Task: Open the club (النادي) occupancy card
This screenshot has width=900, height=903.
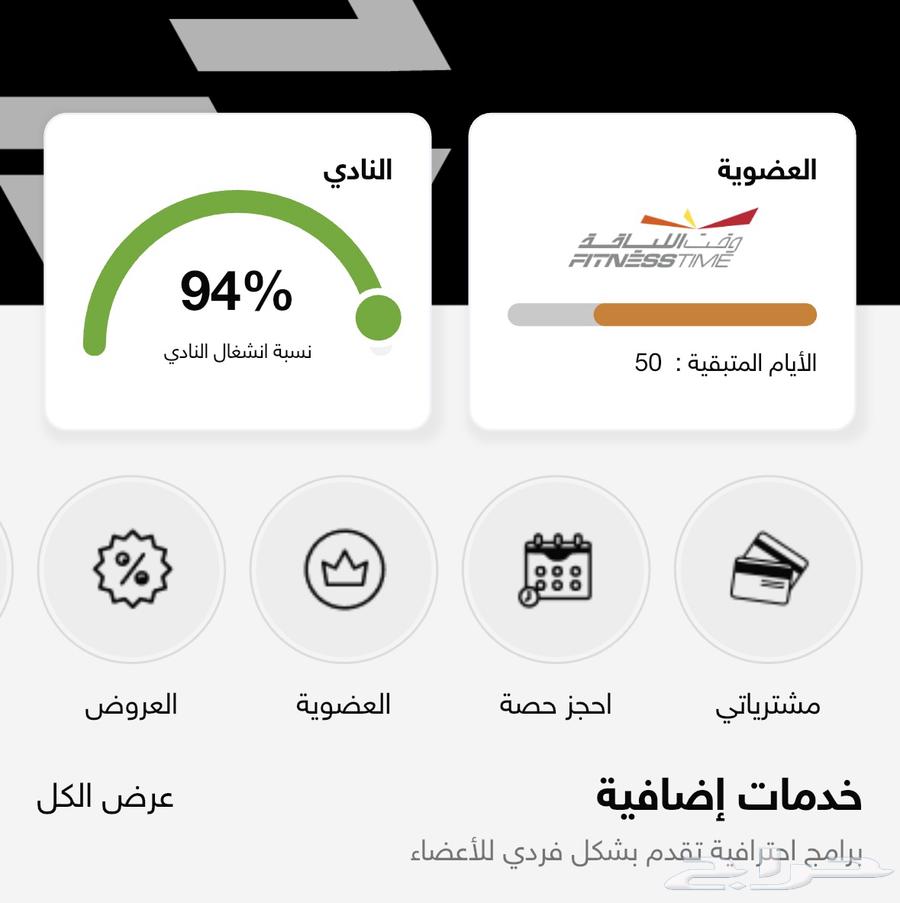Action: click(238, 272)
